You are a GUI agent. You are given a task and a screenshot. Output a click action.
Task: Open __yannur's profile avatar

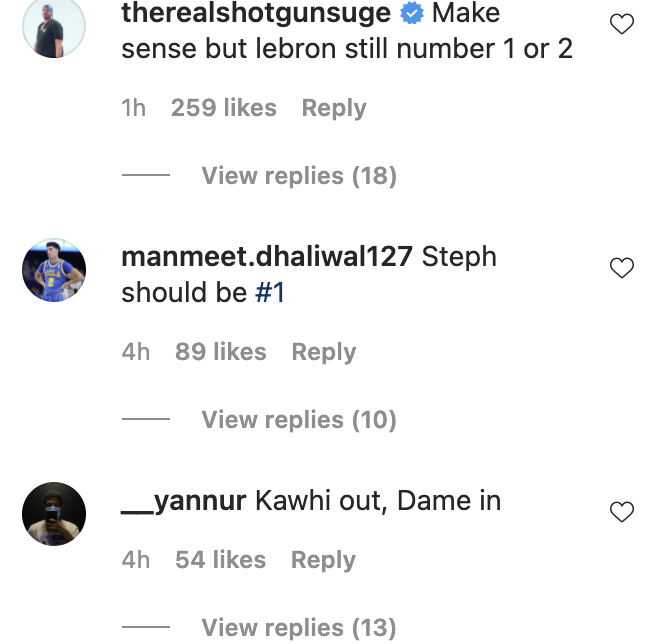click(54, 514)
